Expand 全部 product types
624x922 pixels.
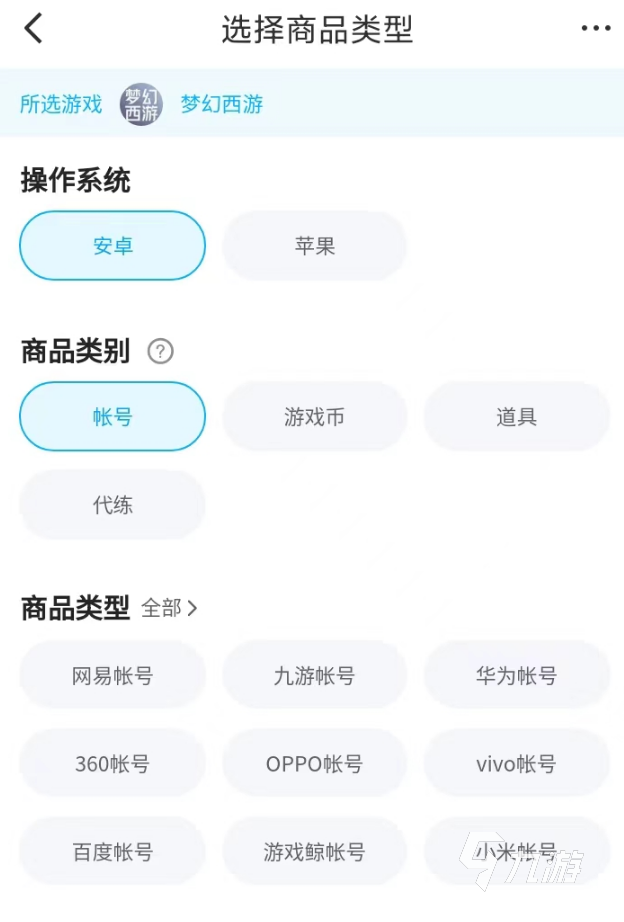click(169, 608)
